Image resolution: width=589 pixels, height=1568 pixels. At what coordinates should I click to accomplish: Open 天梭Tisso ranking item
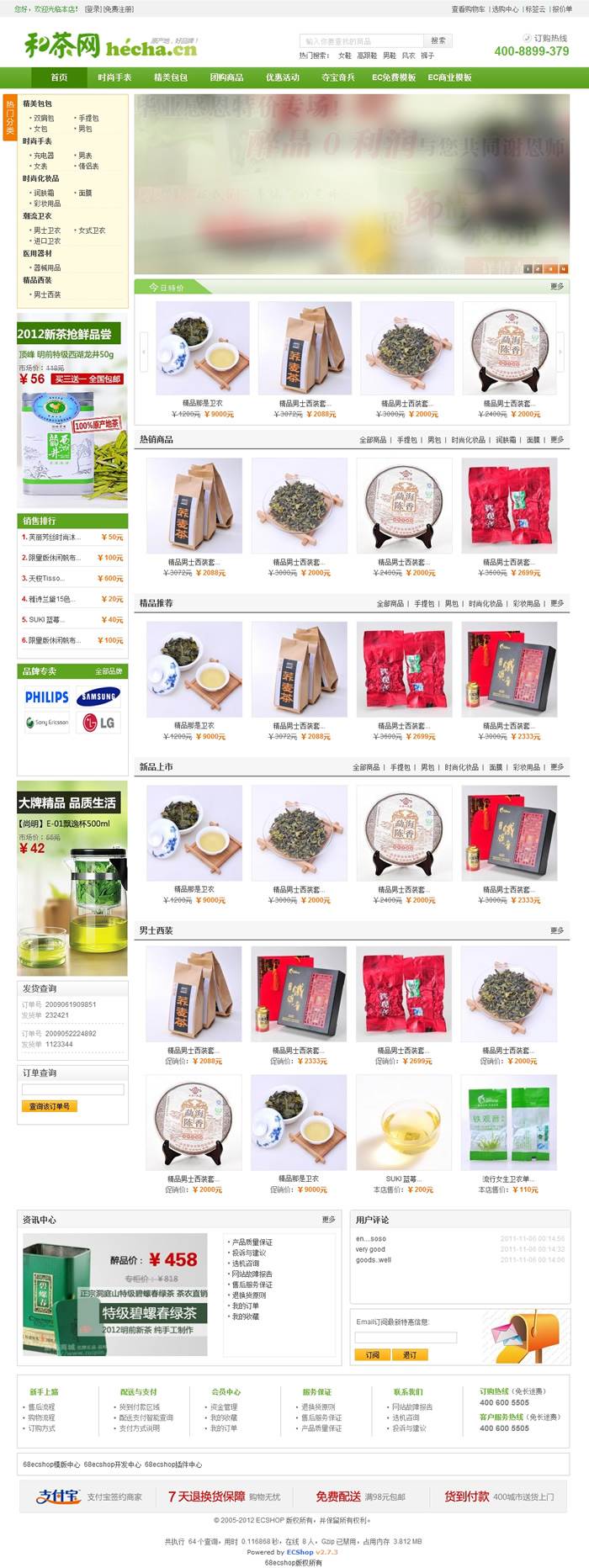tap(46, 579)
